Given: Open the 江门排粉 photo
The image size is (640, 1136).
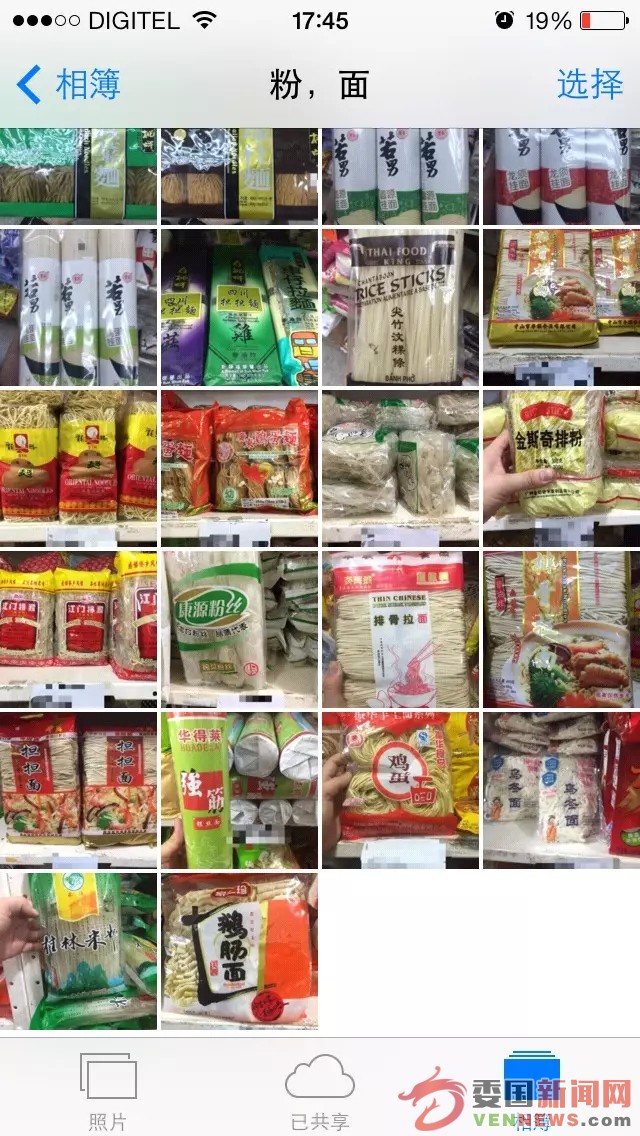Looking at the screenshot, I should [x=78, y=629].
